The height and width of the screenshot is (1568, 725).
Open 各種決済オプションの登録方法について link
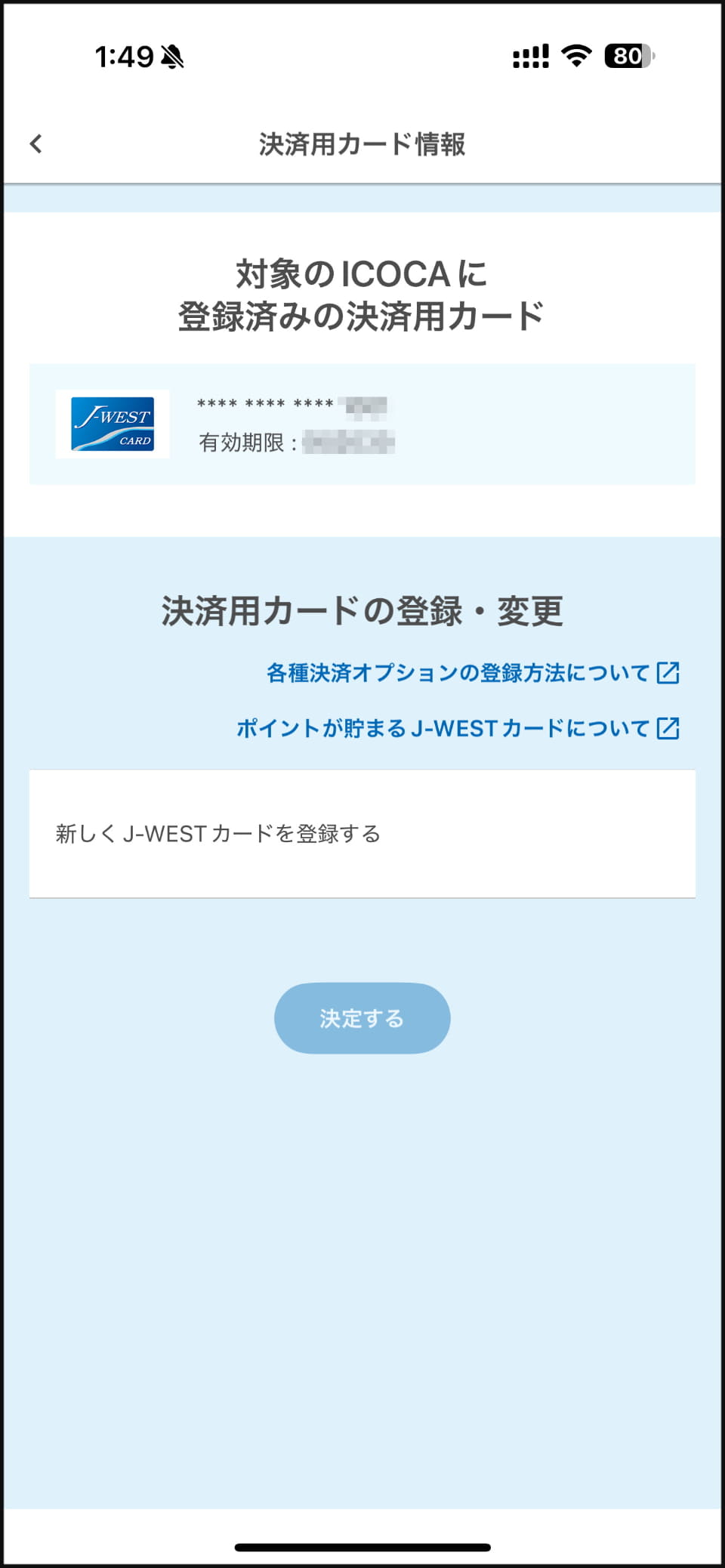point(473,672)
